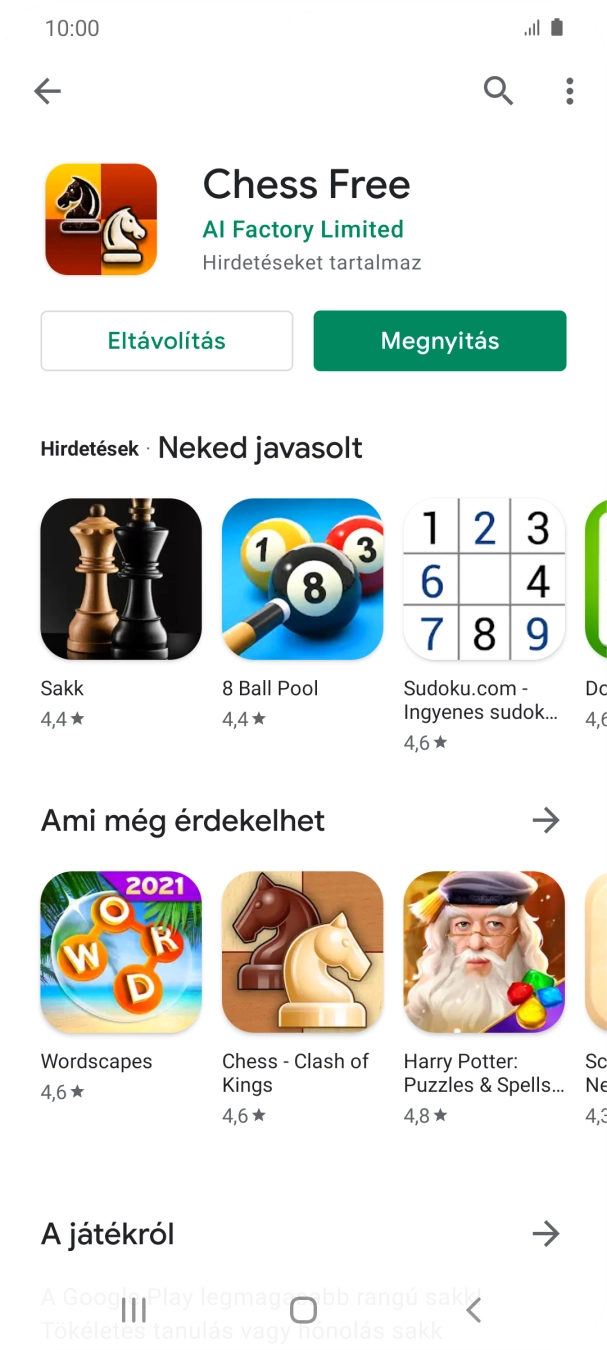The height and width of the screenshot is (1350, 607).
Task: Tap the system home button
Action: (x=303, y=1310)
